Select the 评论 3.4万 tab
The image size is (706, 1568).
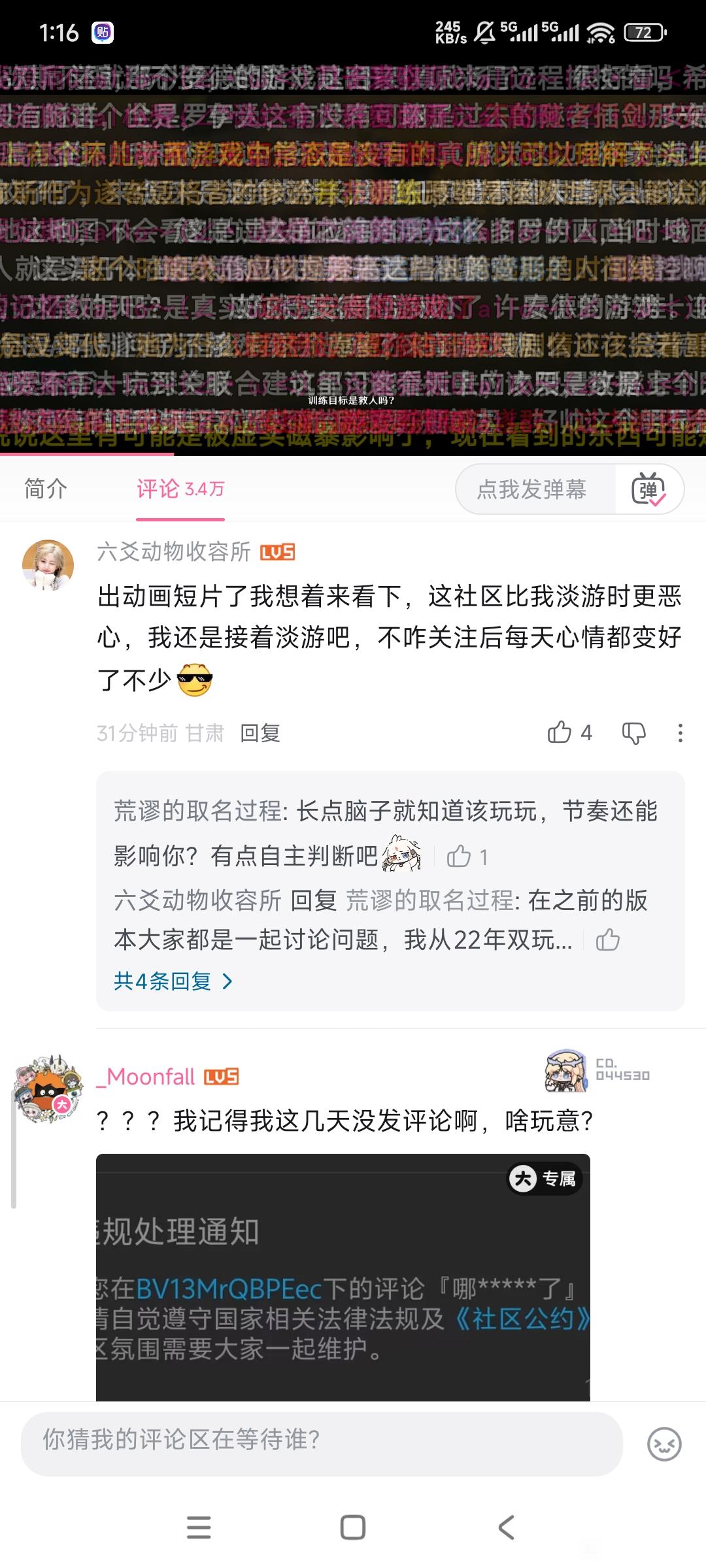pyautogui.click(x=180, y=489)
